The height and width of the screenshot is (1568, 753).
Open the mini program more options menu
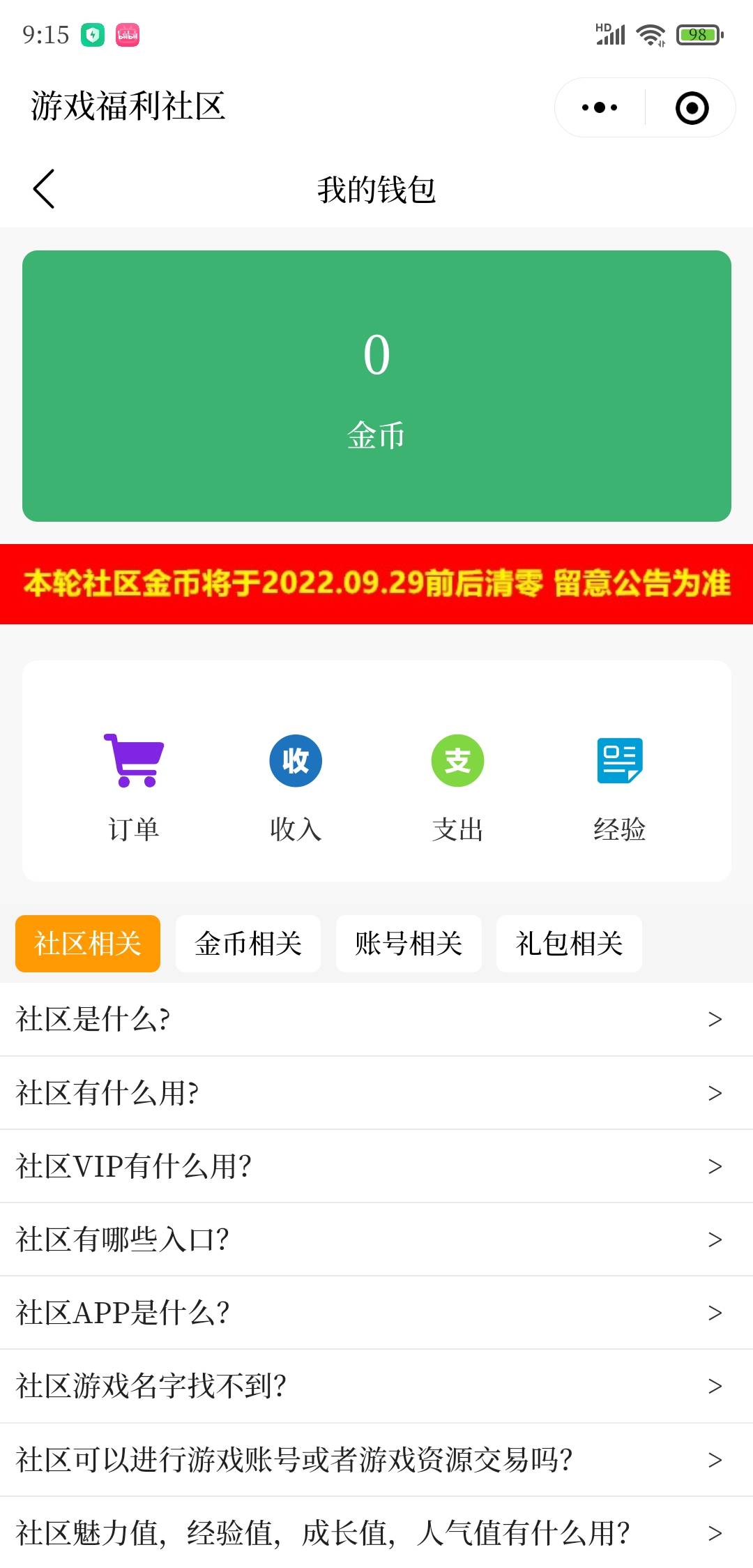click(600, 108)
